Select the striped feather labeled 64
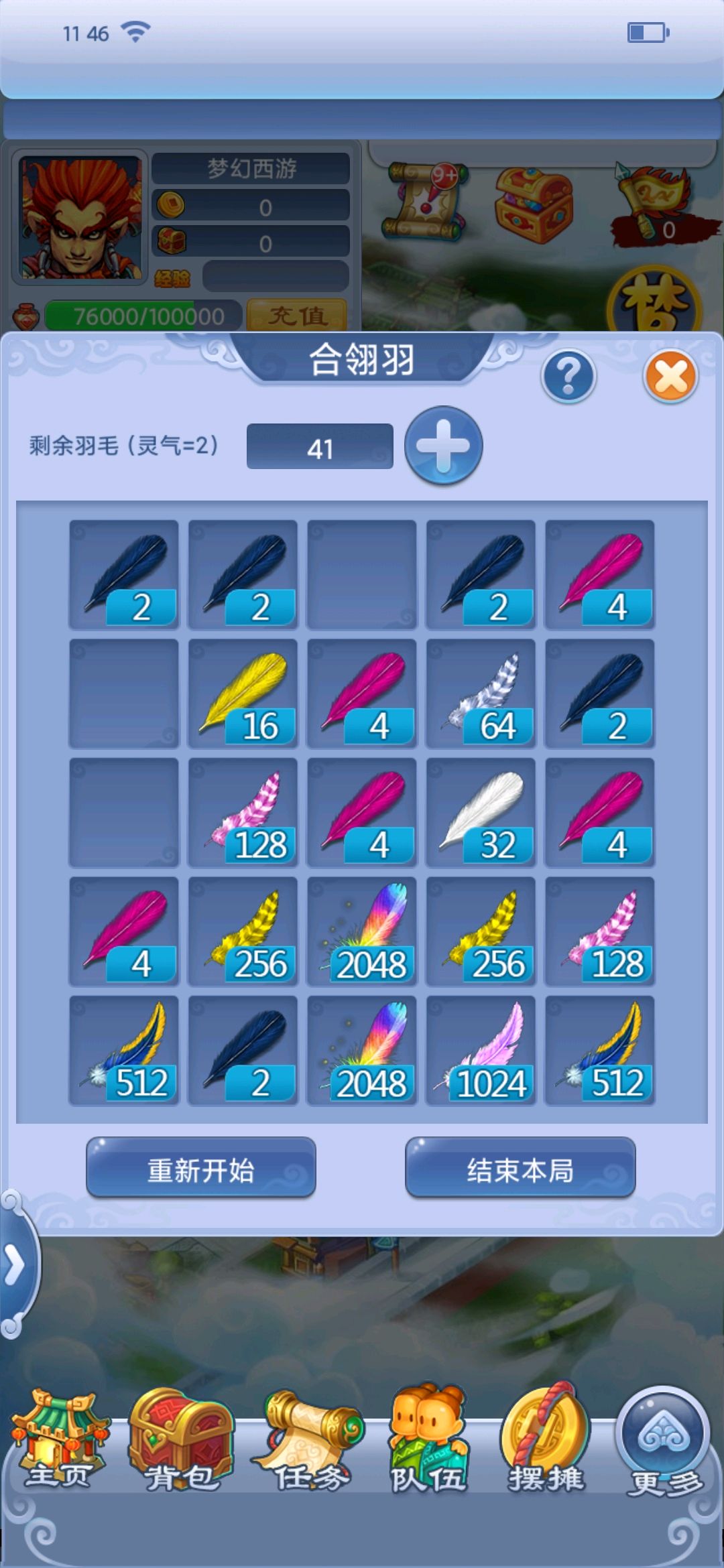The height and width of the screenshot is (1568, 724). coord(481,694)
